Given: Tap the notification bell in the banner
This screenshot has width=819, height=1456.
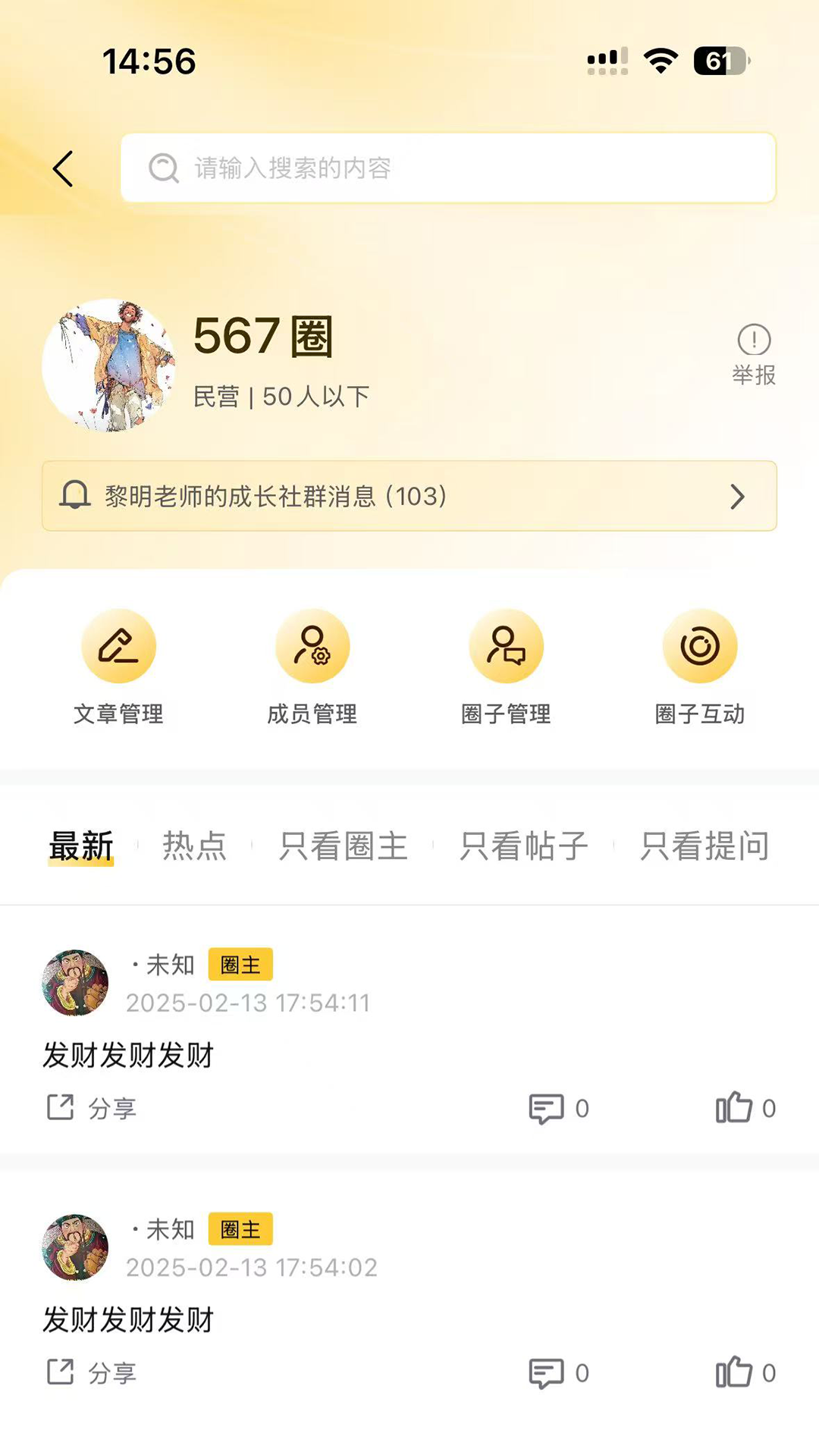Looking at the screenshot, I should (x=75, y=497).
